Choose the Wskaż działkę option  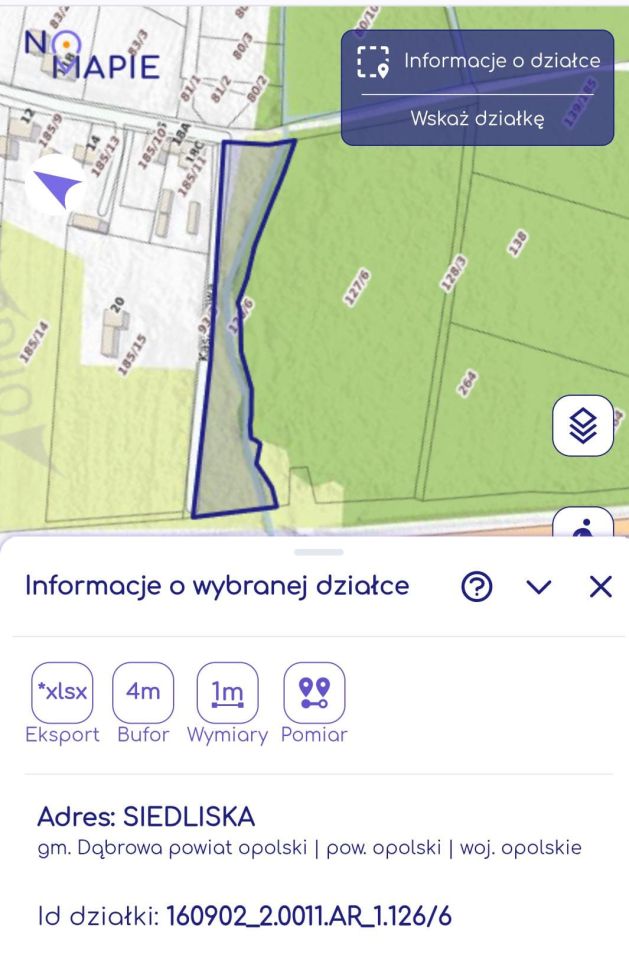[477, 119]
